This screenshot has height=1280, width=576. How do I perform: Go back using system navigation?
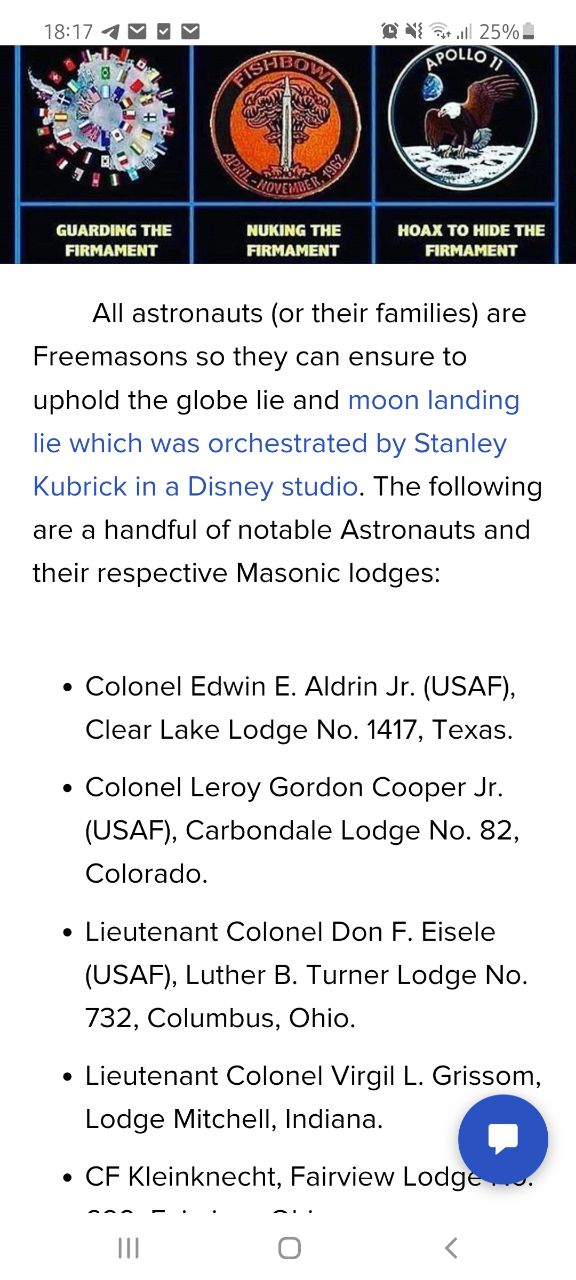tap(451, 1247)
